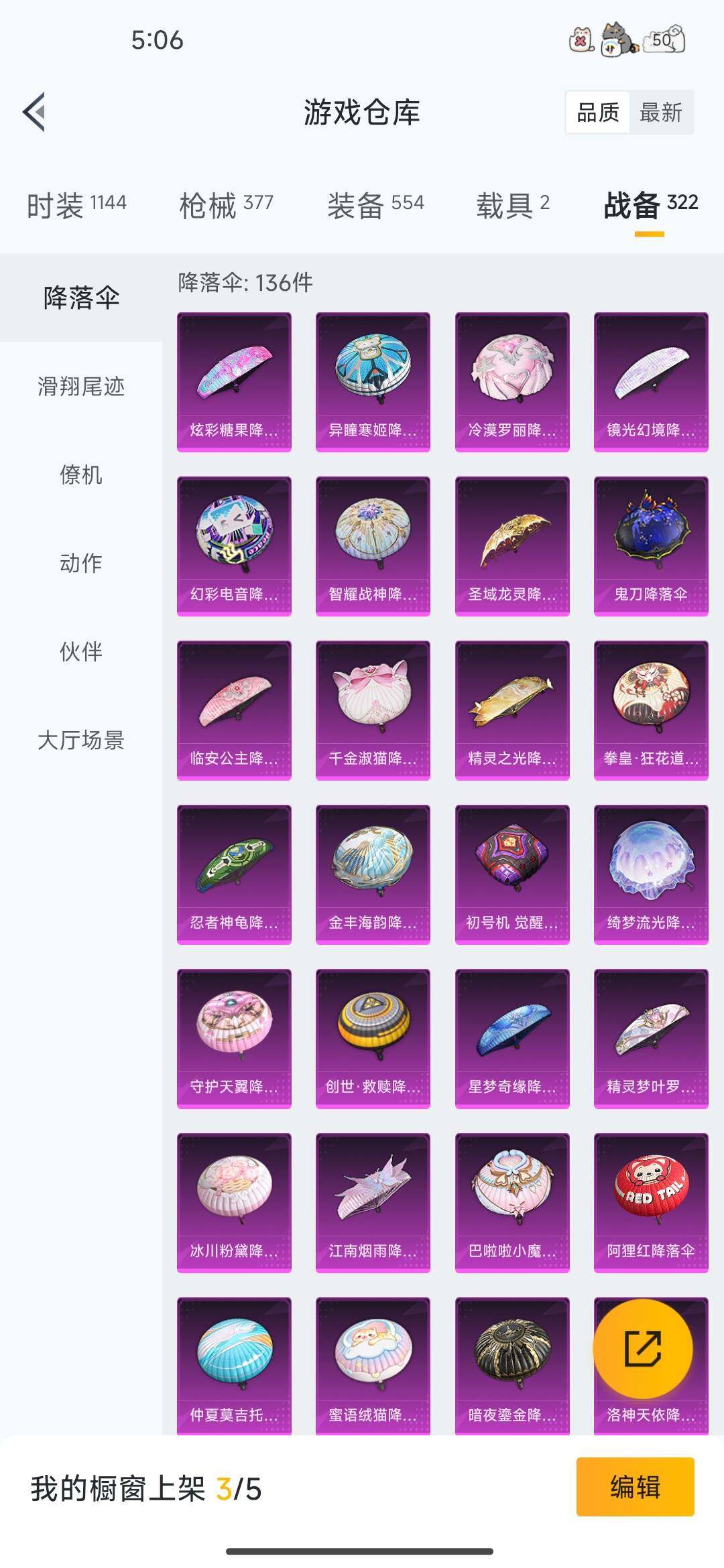Open the 阿狸红降落伞 parachute item
Image resolution: width=724 pixels, height=1568 pixels.
click(x=651, y=1202)
